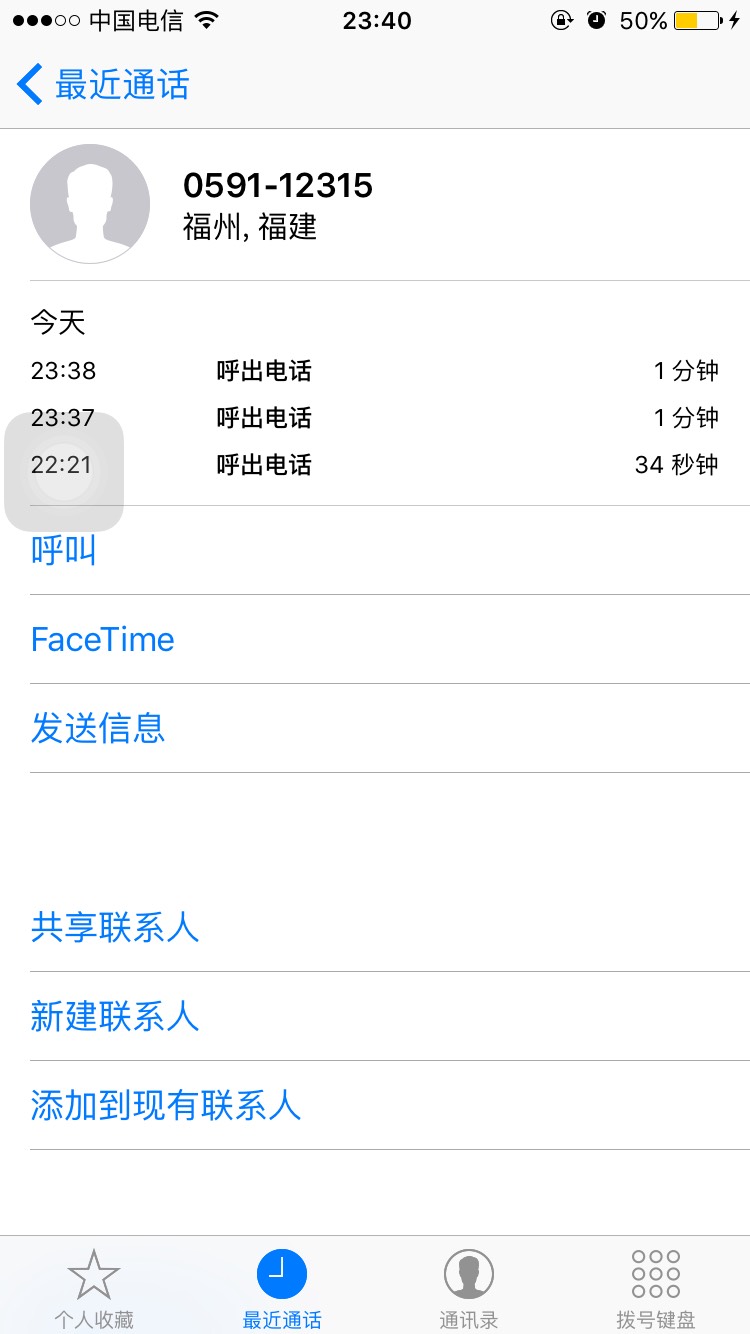Switch to the 通讯录 tab
The width and height of the screenshot is (750, 1334).
(x=468, y=1288)
